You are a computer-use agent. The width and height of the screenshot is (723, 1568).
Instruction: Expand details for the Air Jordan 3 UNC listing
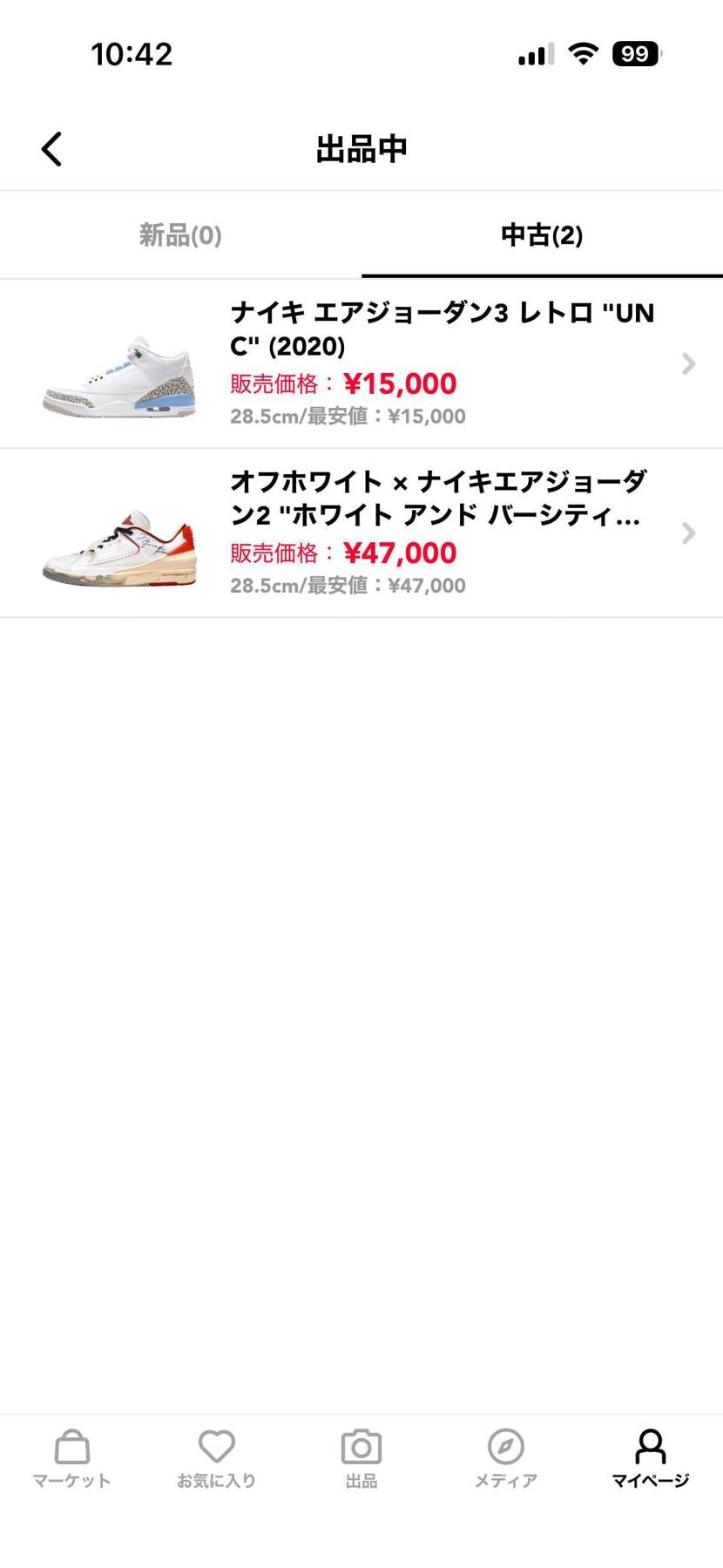click(x=689, y=363)
